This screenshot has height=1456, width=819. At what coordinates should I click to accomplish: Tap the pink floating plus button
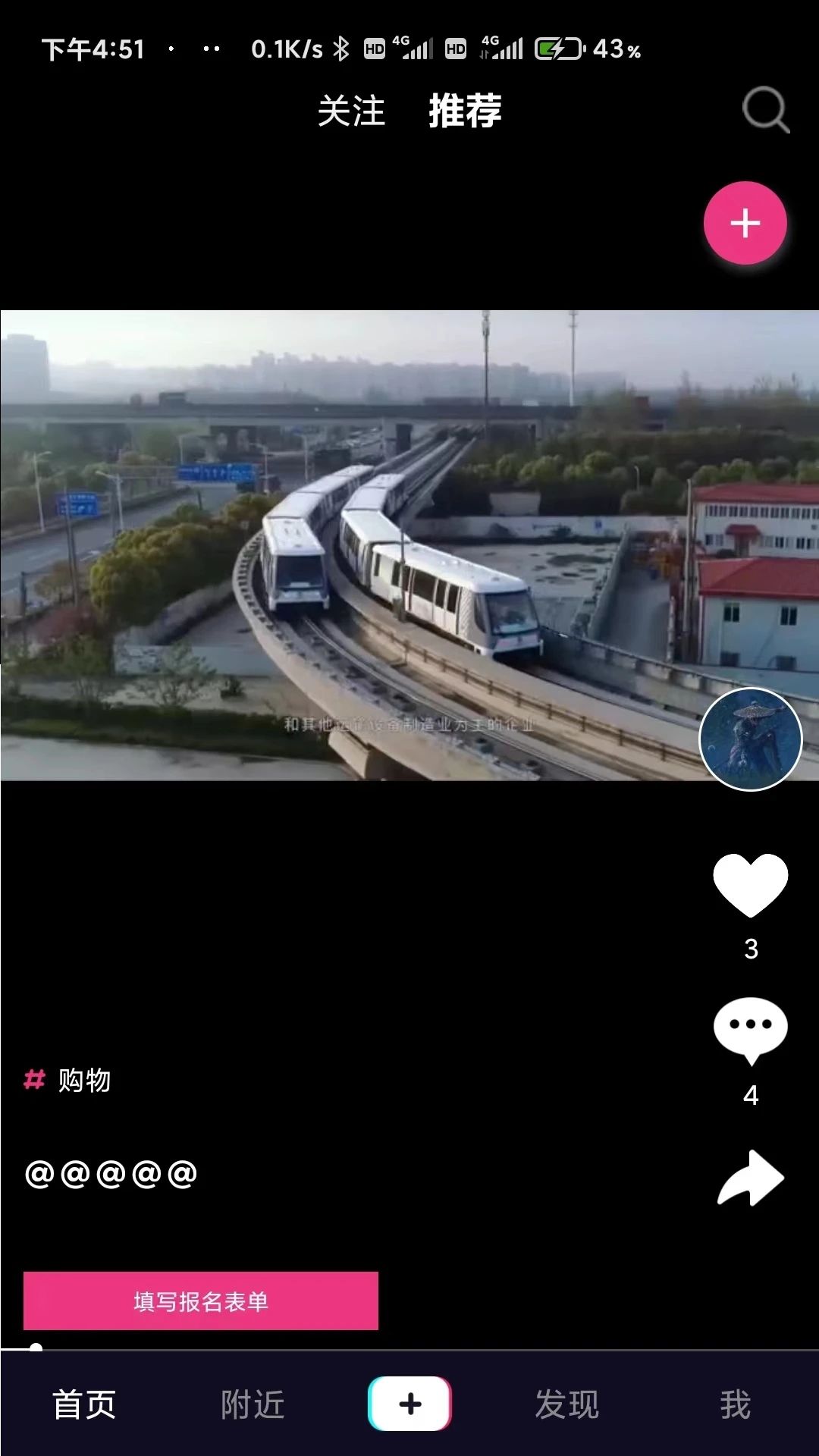point(745,223)
